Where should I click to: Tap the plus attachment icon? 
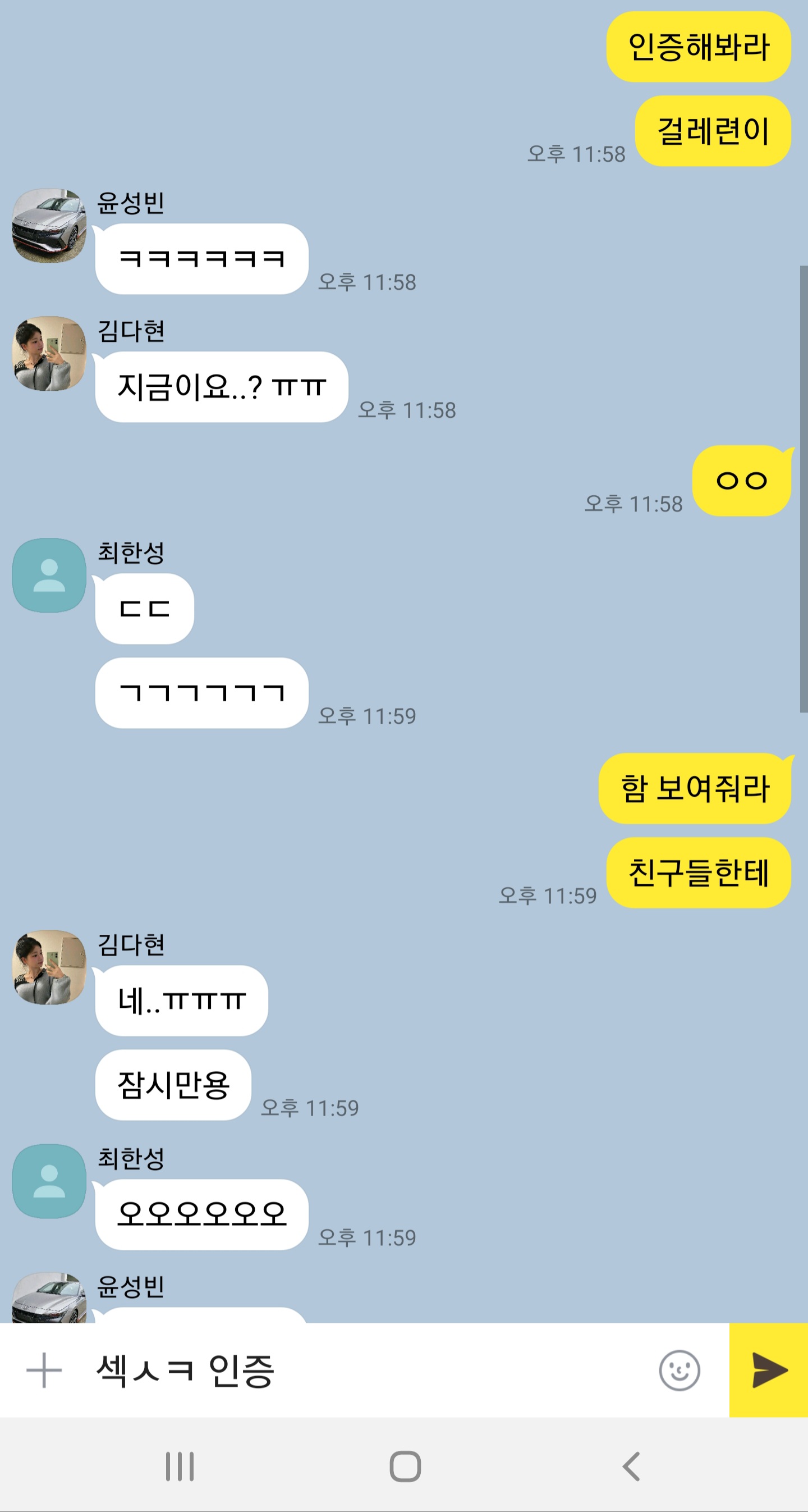tap(44, 1371)
